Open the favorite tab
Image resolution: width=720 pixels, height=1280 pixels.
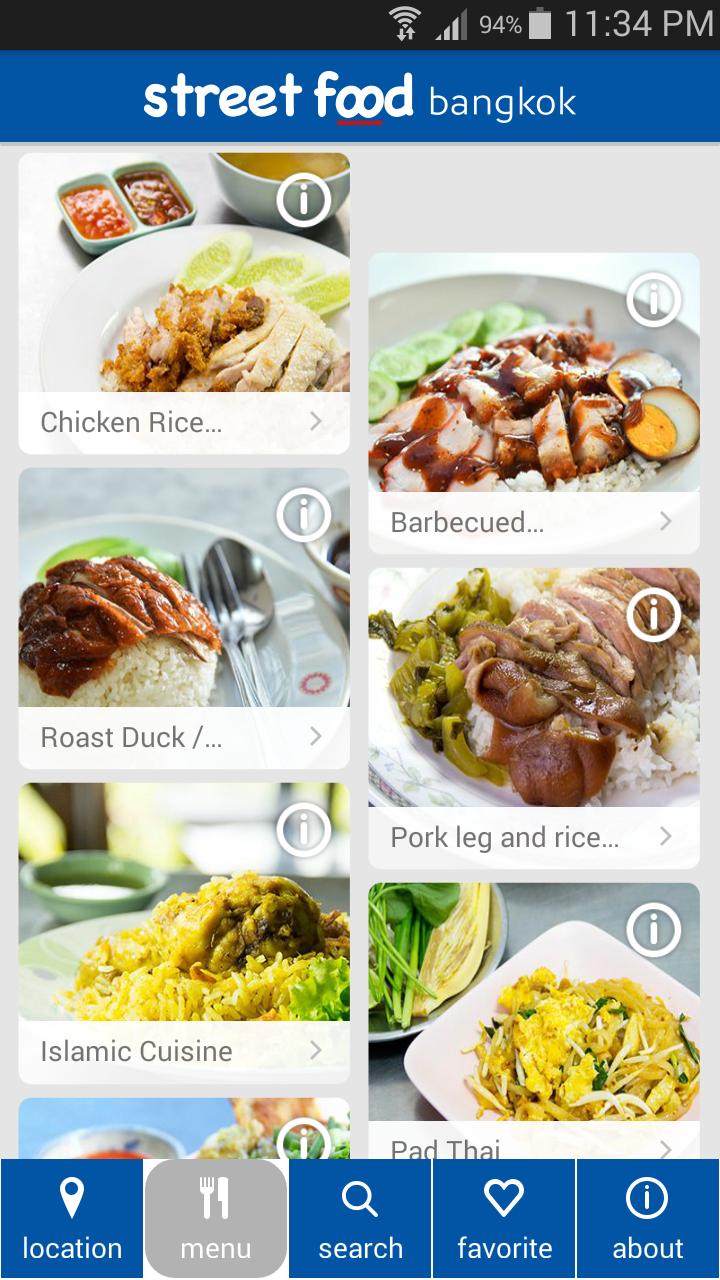tap(504, 1219)
